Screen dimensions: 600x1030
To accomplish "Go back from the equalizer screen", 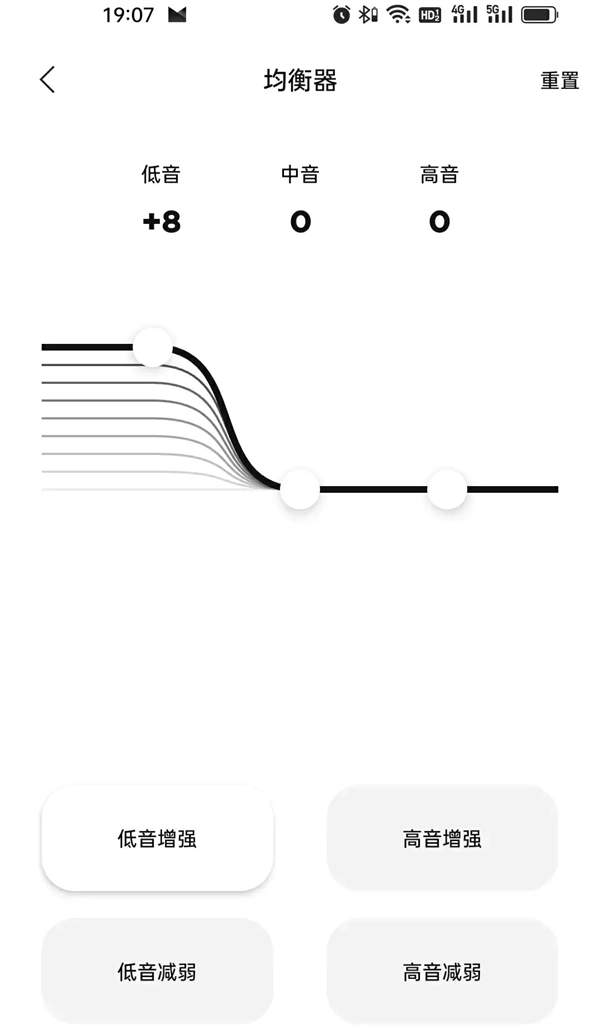I will (47, 80).
